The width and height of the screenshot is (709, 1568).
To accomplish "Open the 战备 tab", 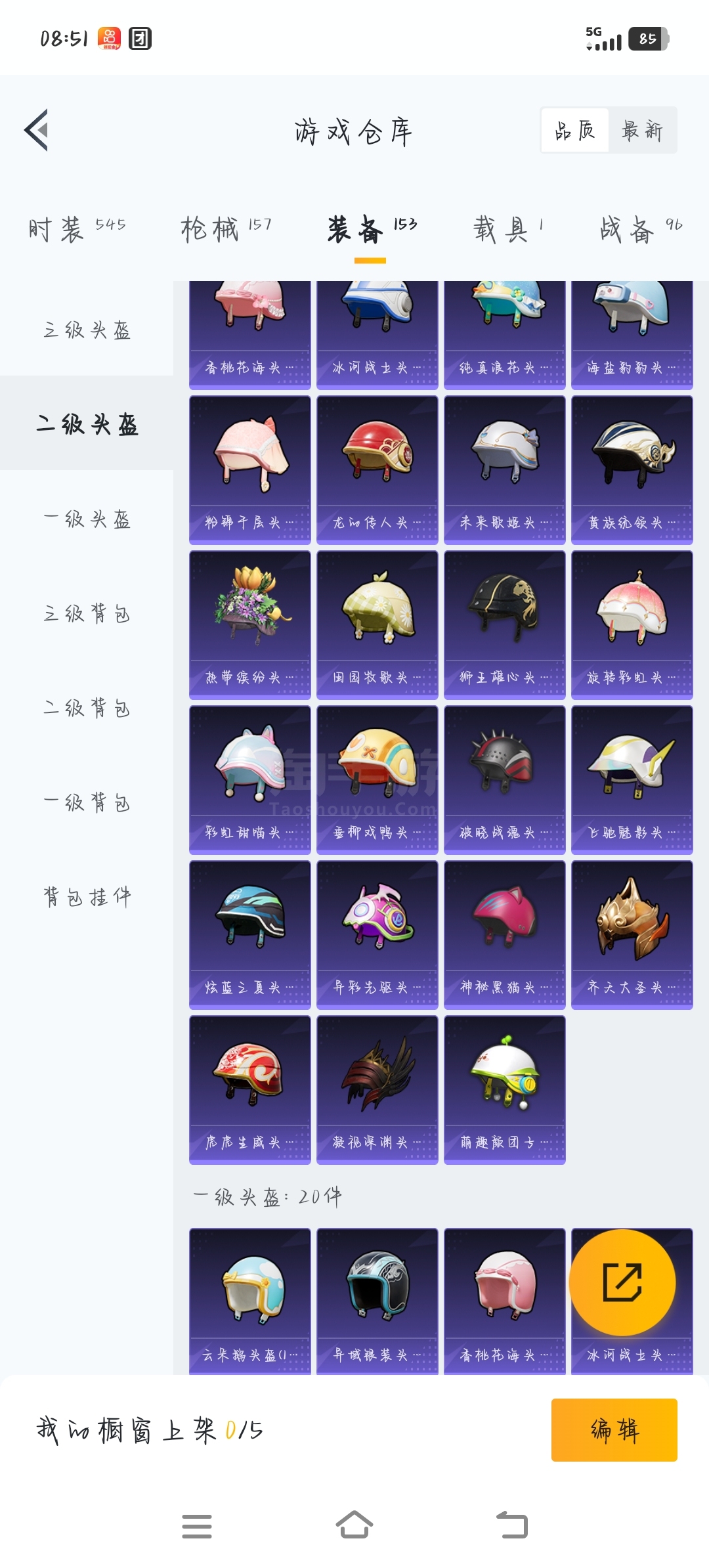I will [x=640, y=229].
